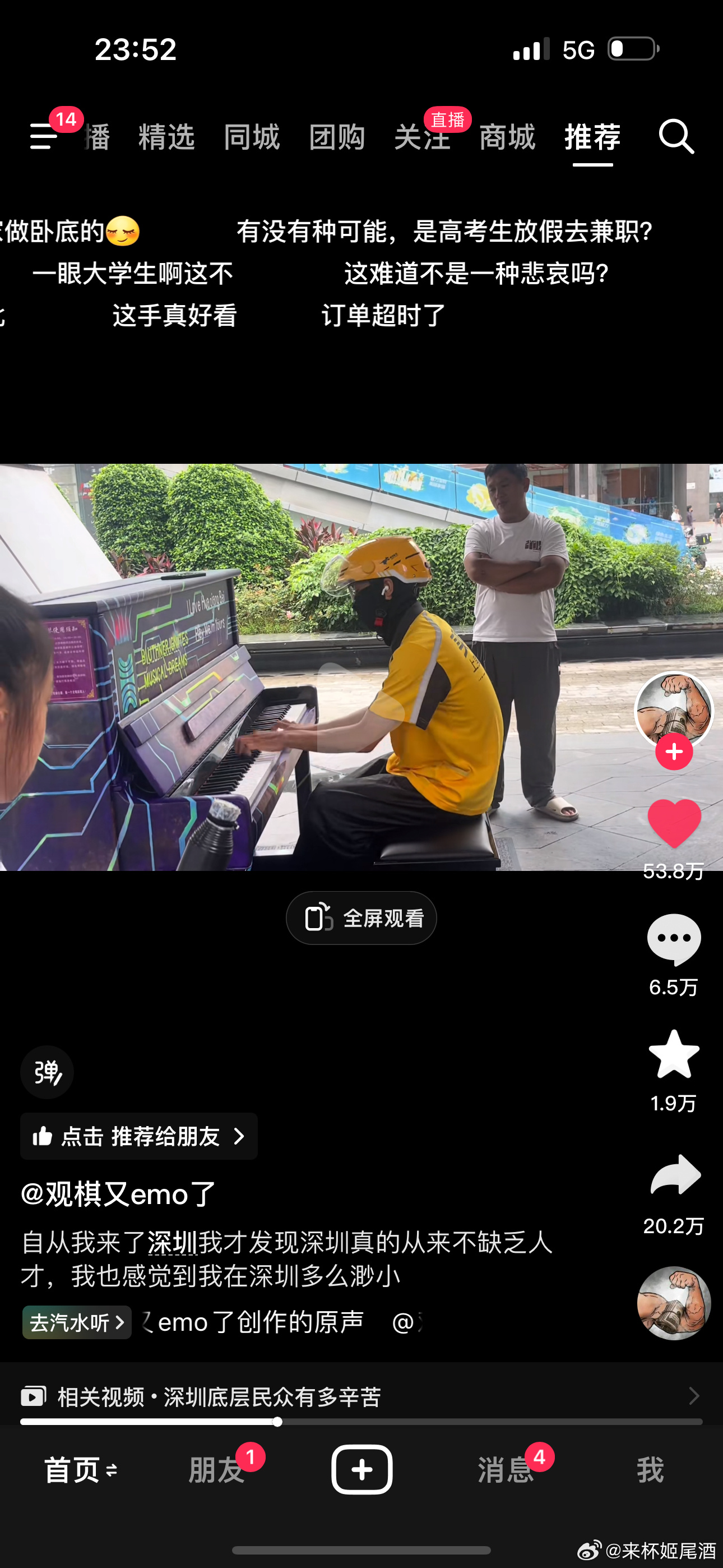Follow the creator with the plus button
Viewport: 723px width, 1568px height.
(x=674, y=751)
